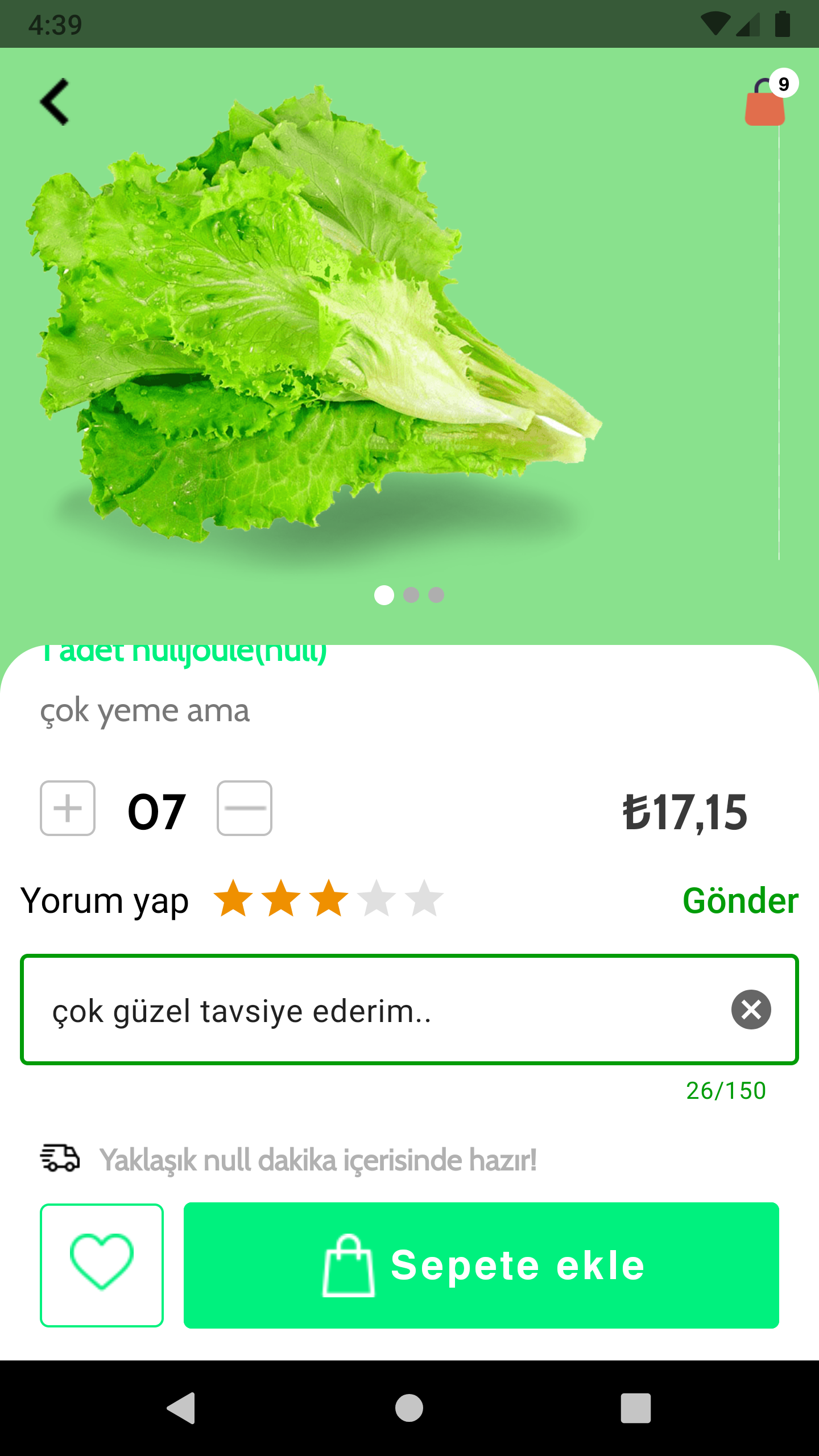This screenshot has width=819, height=1456.
Task: Submit the review with Gönder
Action: pyautogui.click(x=740, y=901)
